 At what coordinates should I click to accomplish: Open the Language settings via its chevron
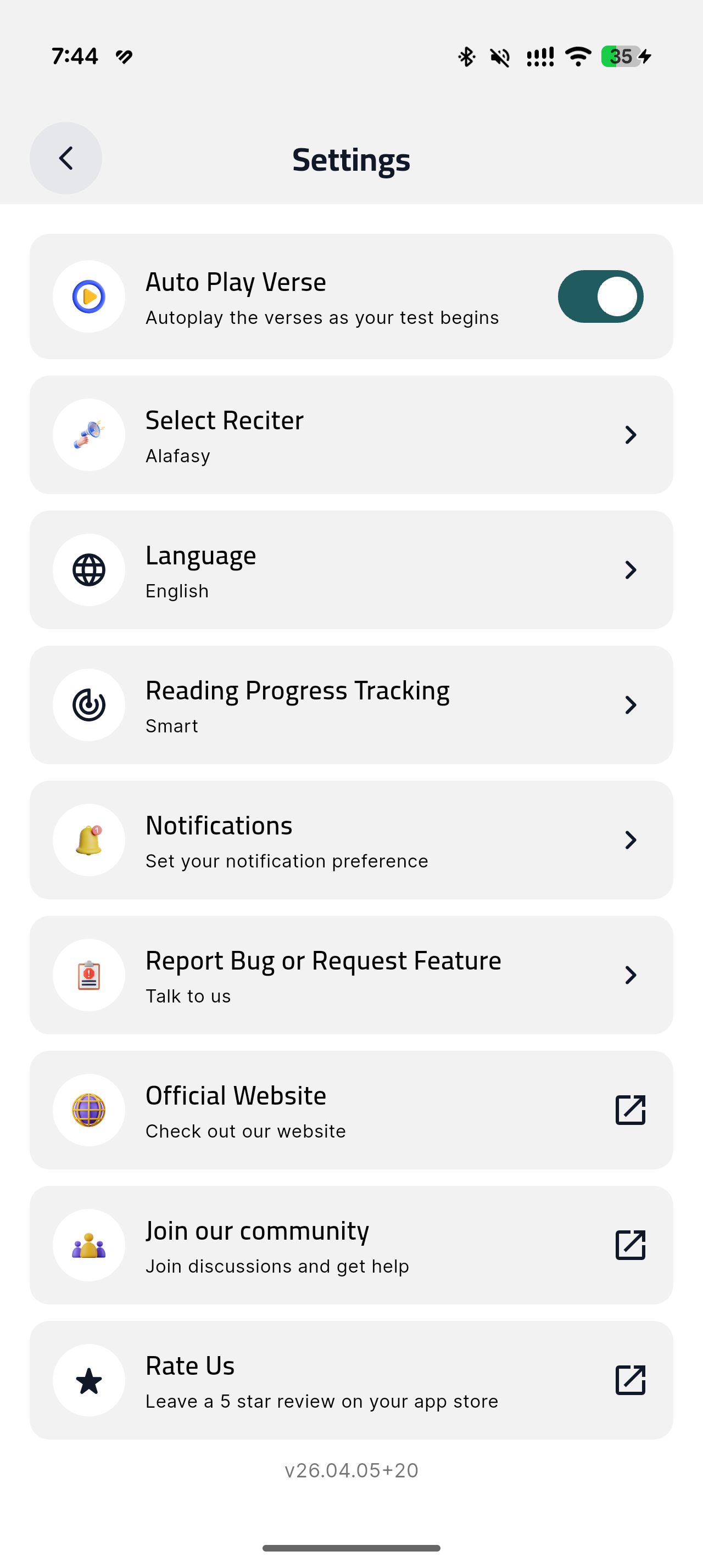coord(631,570)
